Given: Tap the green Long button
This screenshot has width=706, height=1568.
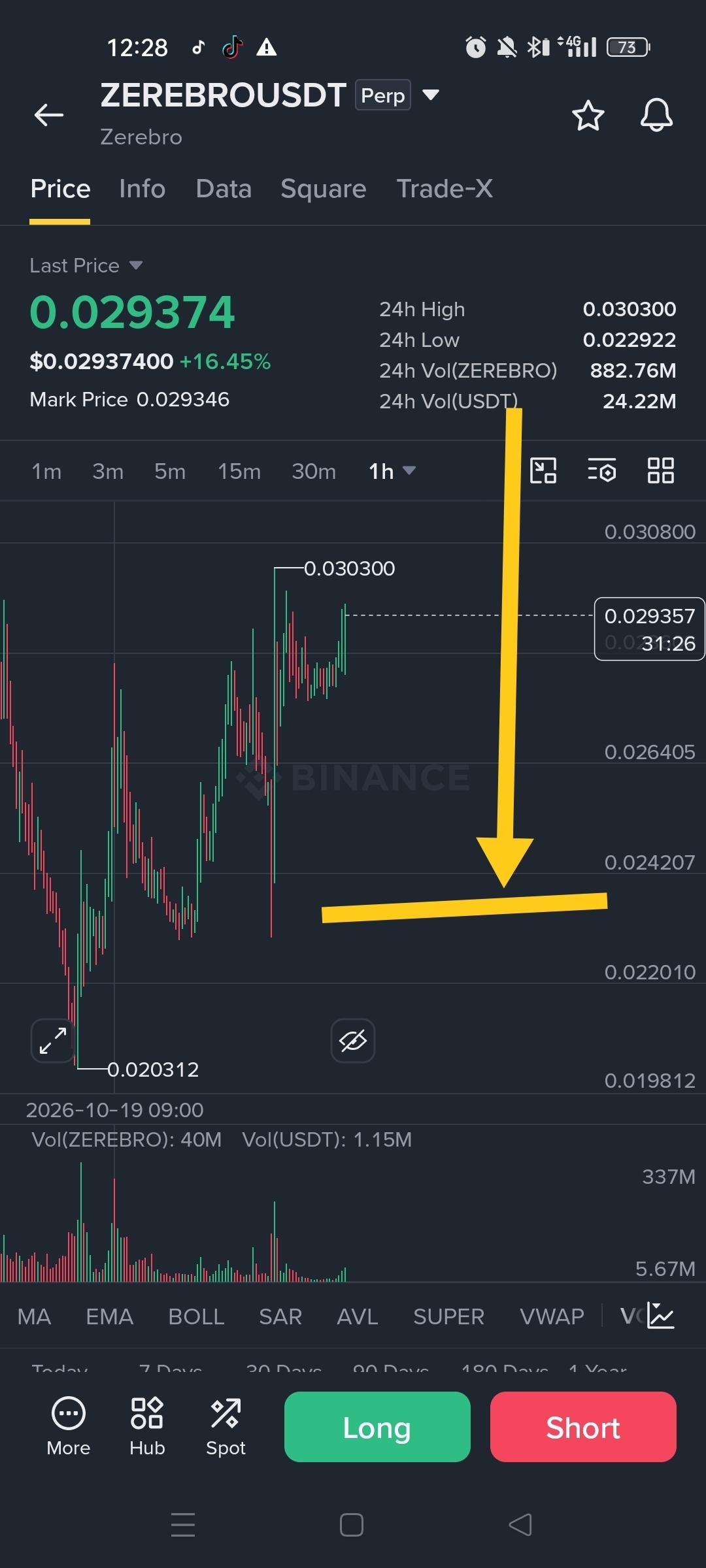Looking at the screenshot, I should point(377,1427).
